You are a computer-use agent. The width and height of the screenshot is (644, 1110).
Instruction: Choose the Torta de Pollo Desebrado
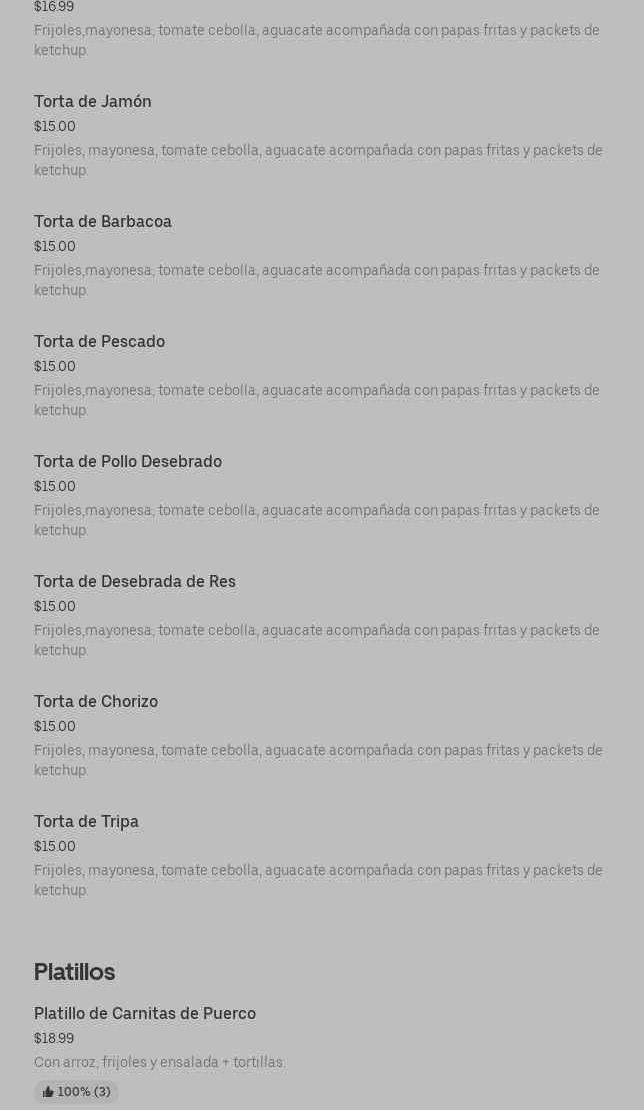(x=128, y=462)
